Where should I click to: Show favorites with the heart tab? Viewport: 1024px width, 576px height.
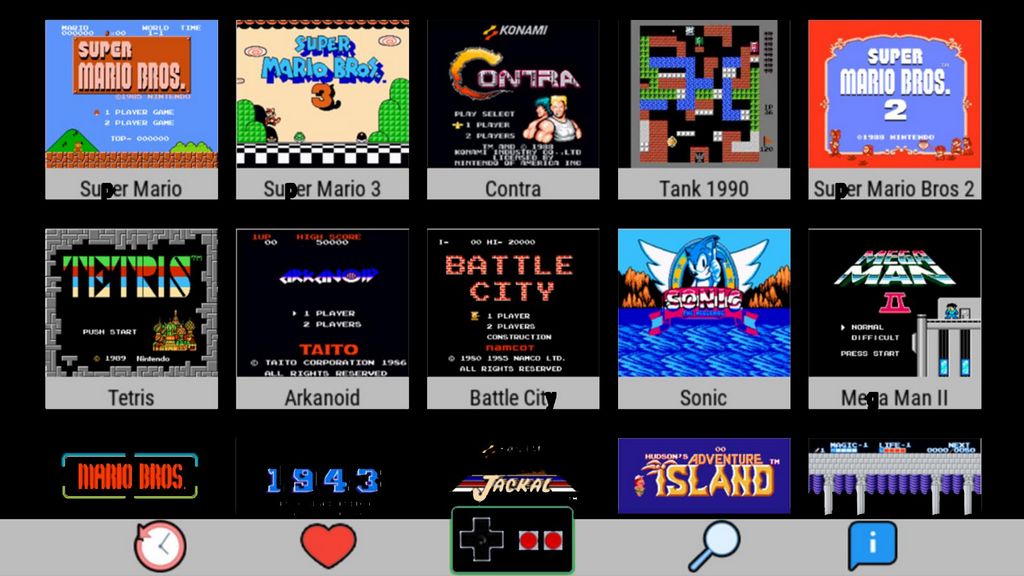click(x=328, y=545)
